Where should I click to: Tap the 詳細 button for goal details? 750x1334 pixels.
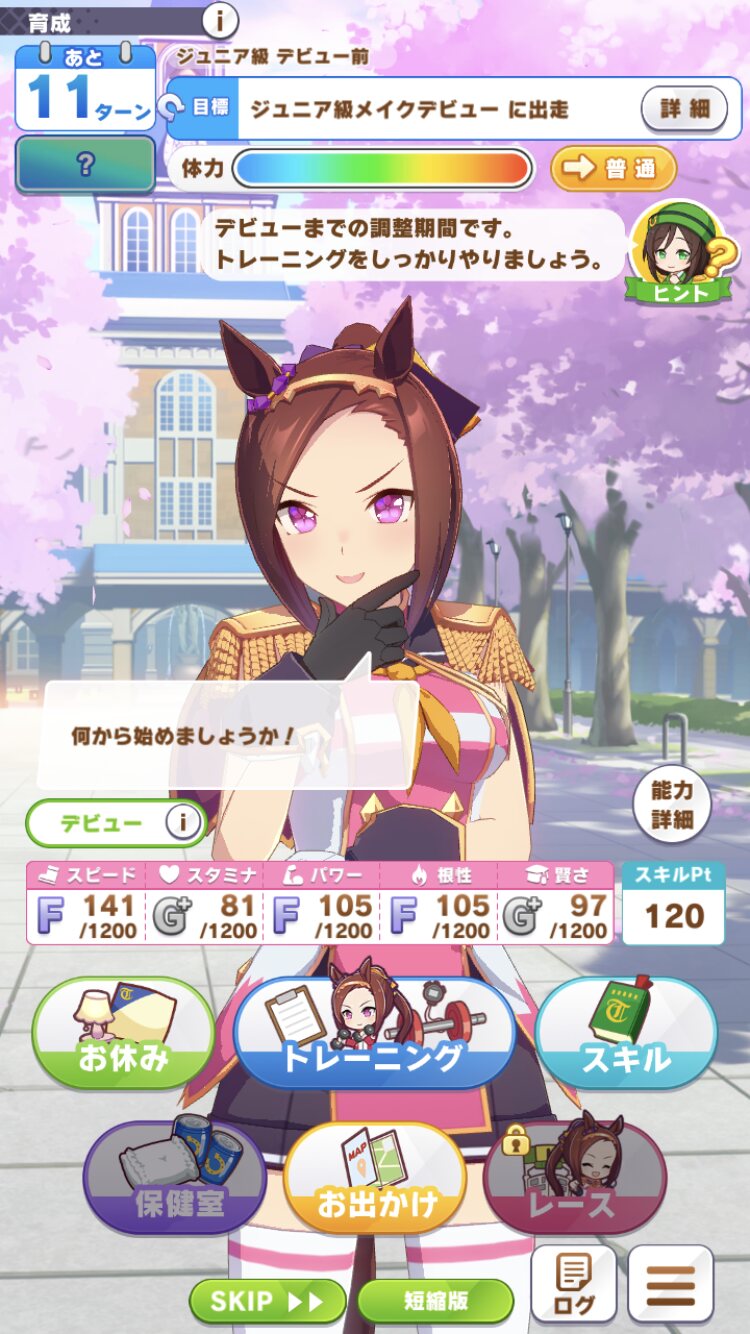click(684, 108)
